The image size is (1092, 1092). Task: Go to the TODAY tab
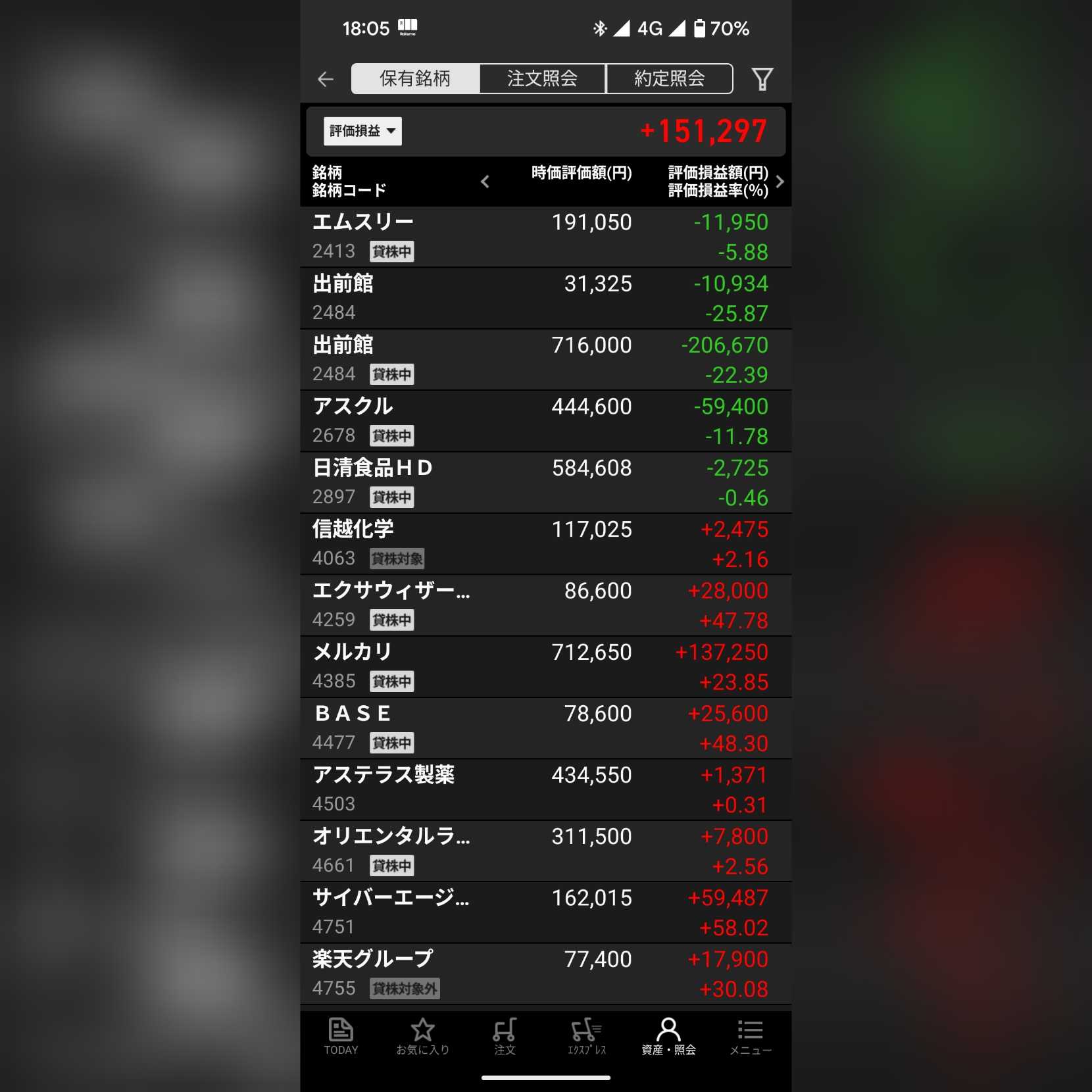tap(341, 1037)
